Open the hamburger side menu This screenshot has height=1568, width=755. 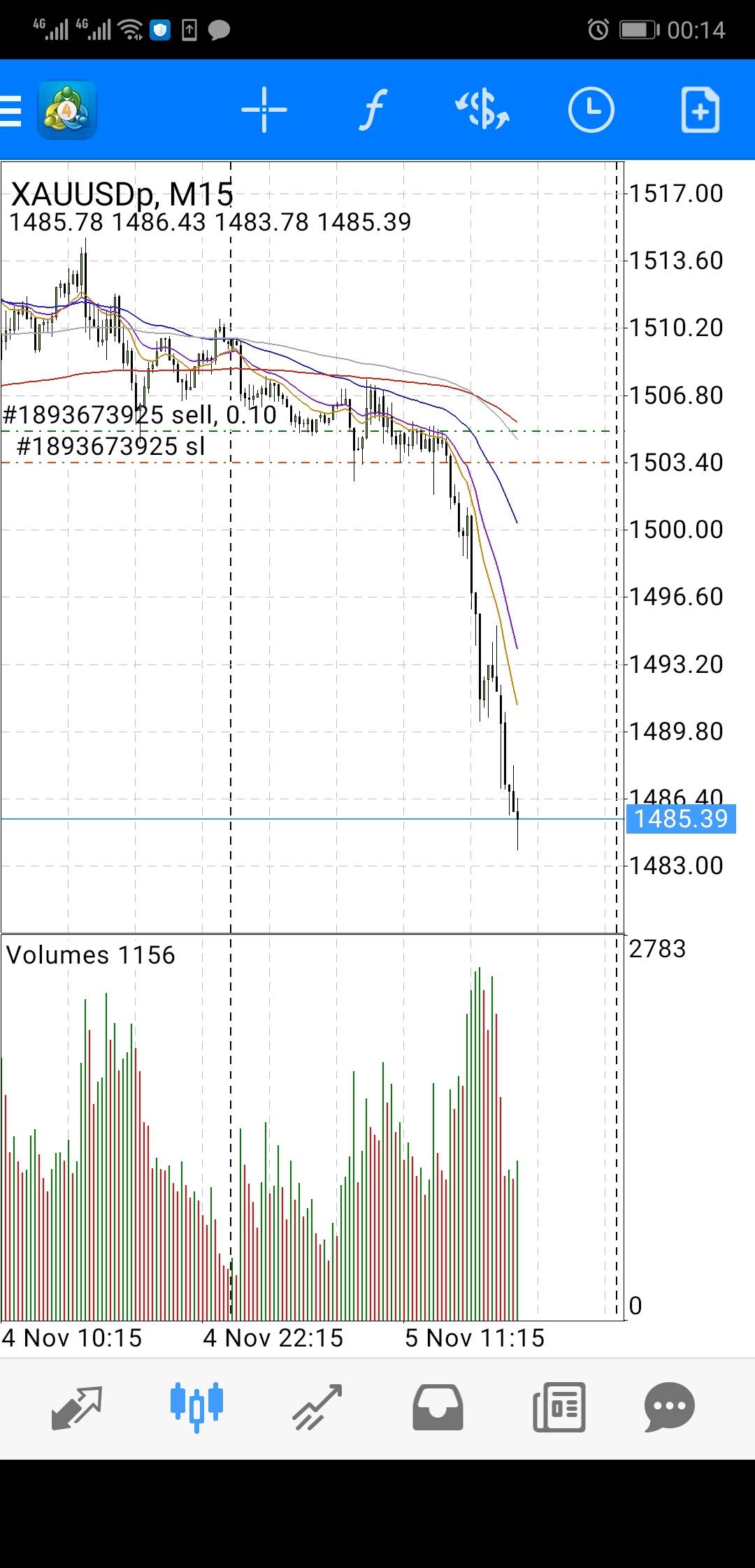11,110
